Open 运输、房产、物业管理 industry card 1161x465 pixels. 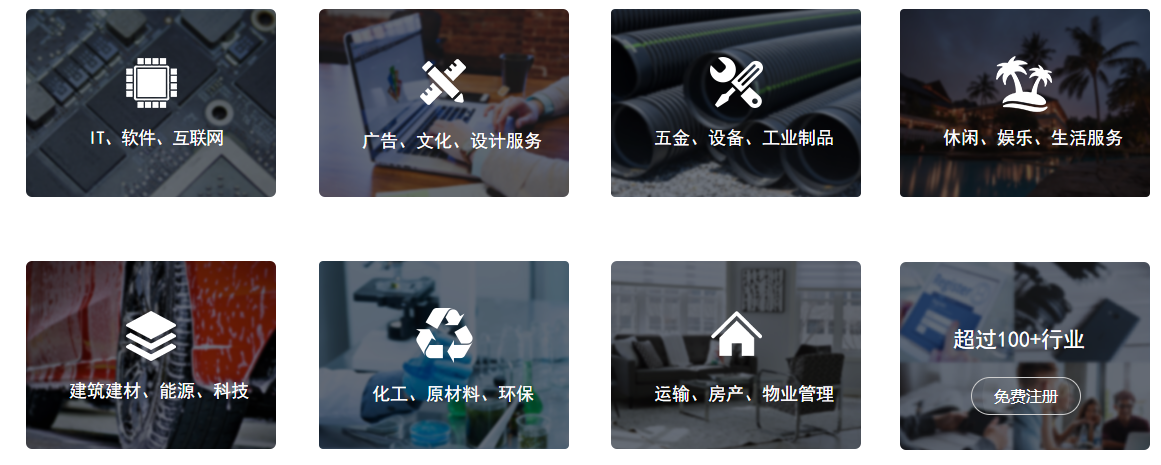coord(735,356)
